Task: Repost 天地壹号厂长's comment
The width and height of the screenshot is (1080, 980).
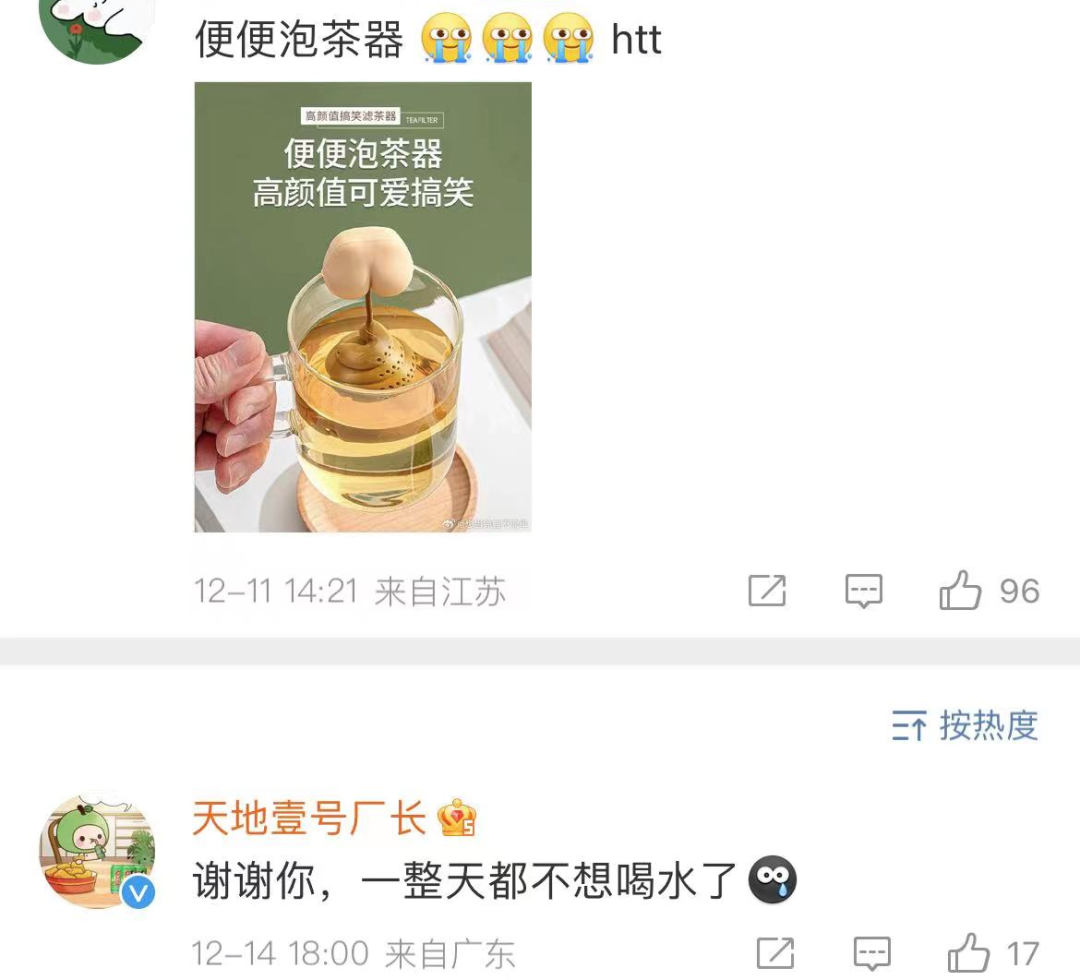Action: tap(775, 953)
